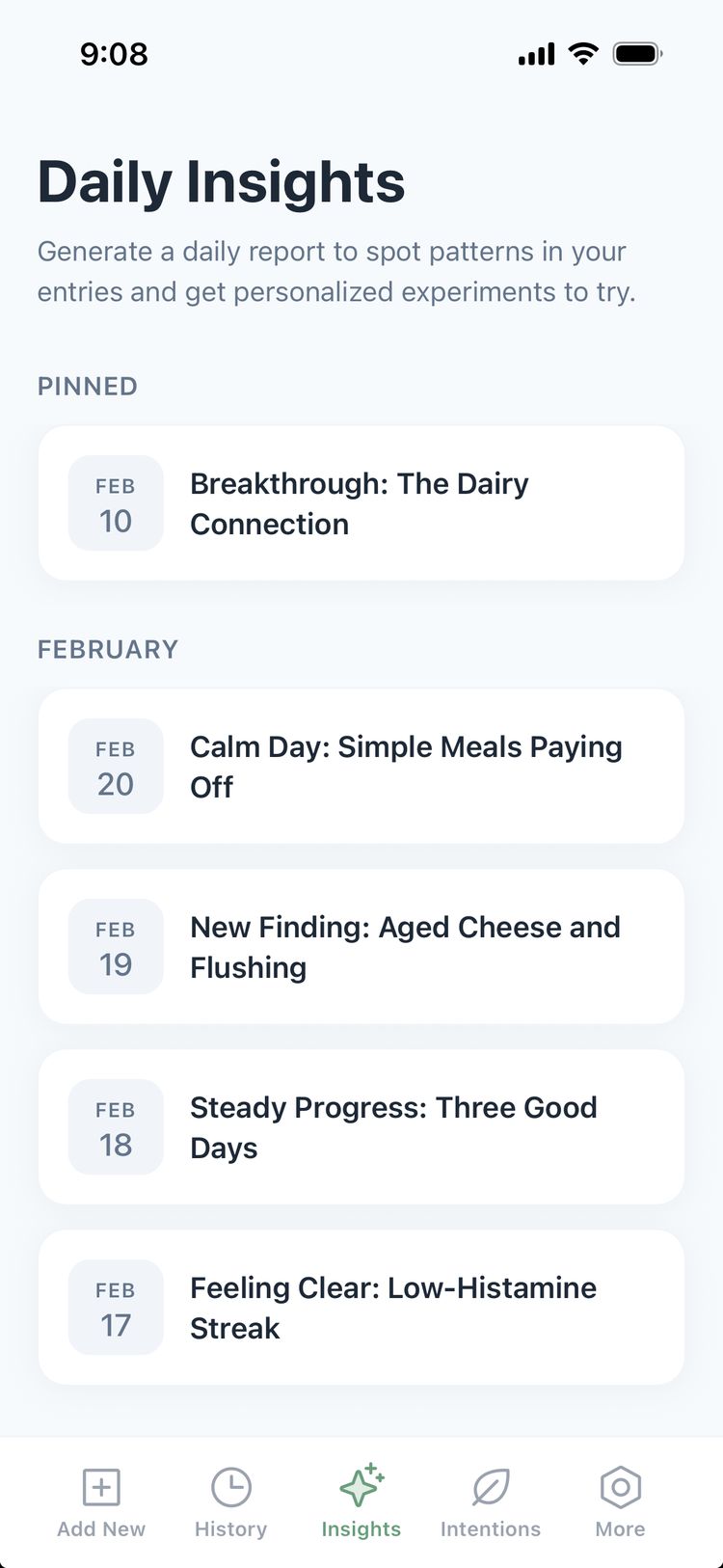Tap the FEB 19 date badge
The image size is (723, 1568).
[116, 946]
